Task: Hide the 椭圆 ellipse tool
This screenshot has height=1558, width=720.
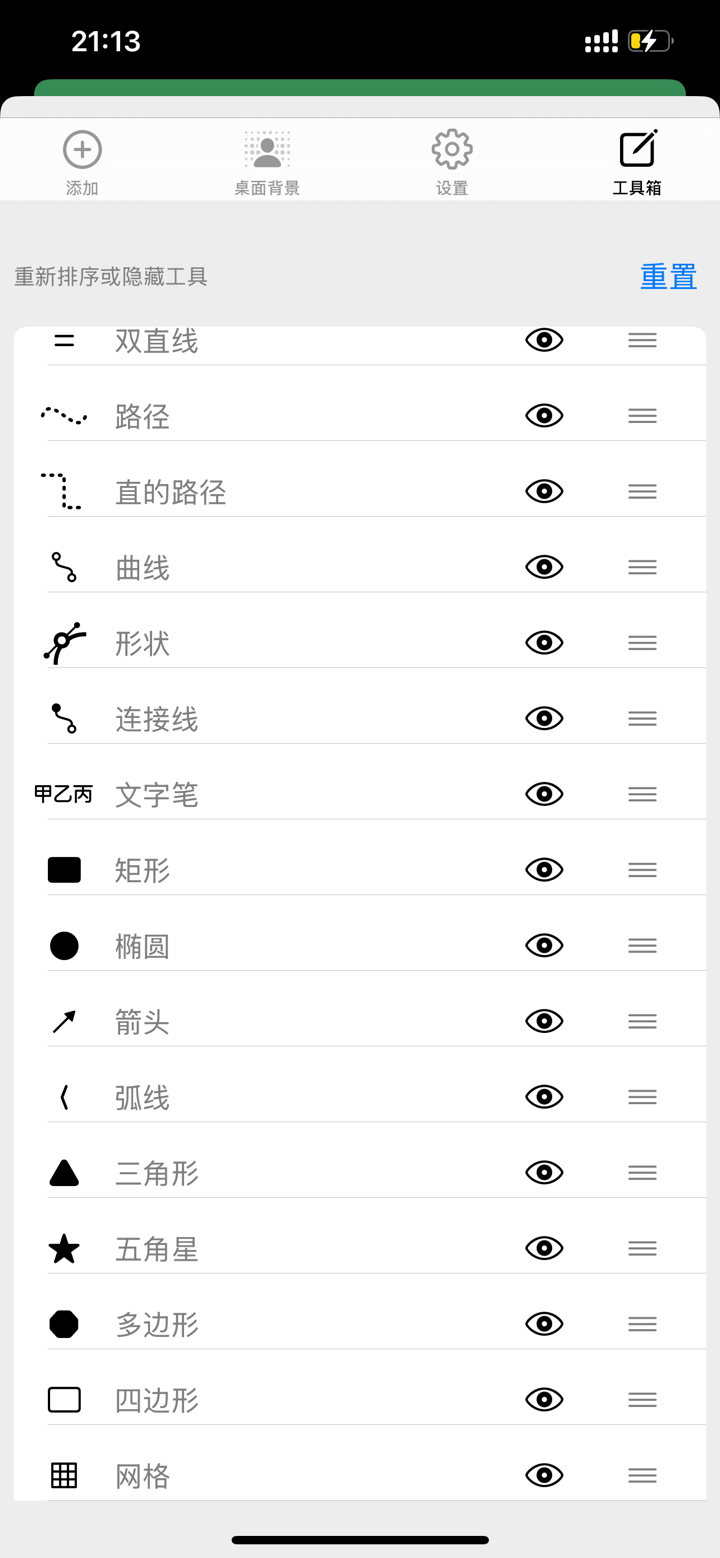Action: (543, 945)
